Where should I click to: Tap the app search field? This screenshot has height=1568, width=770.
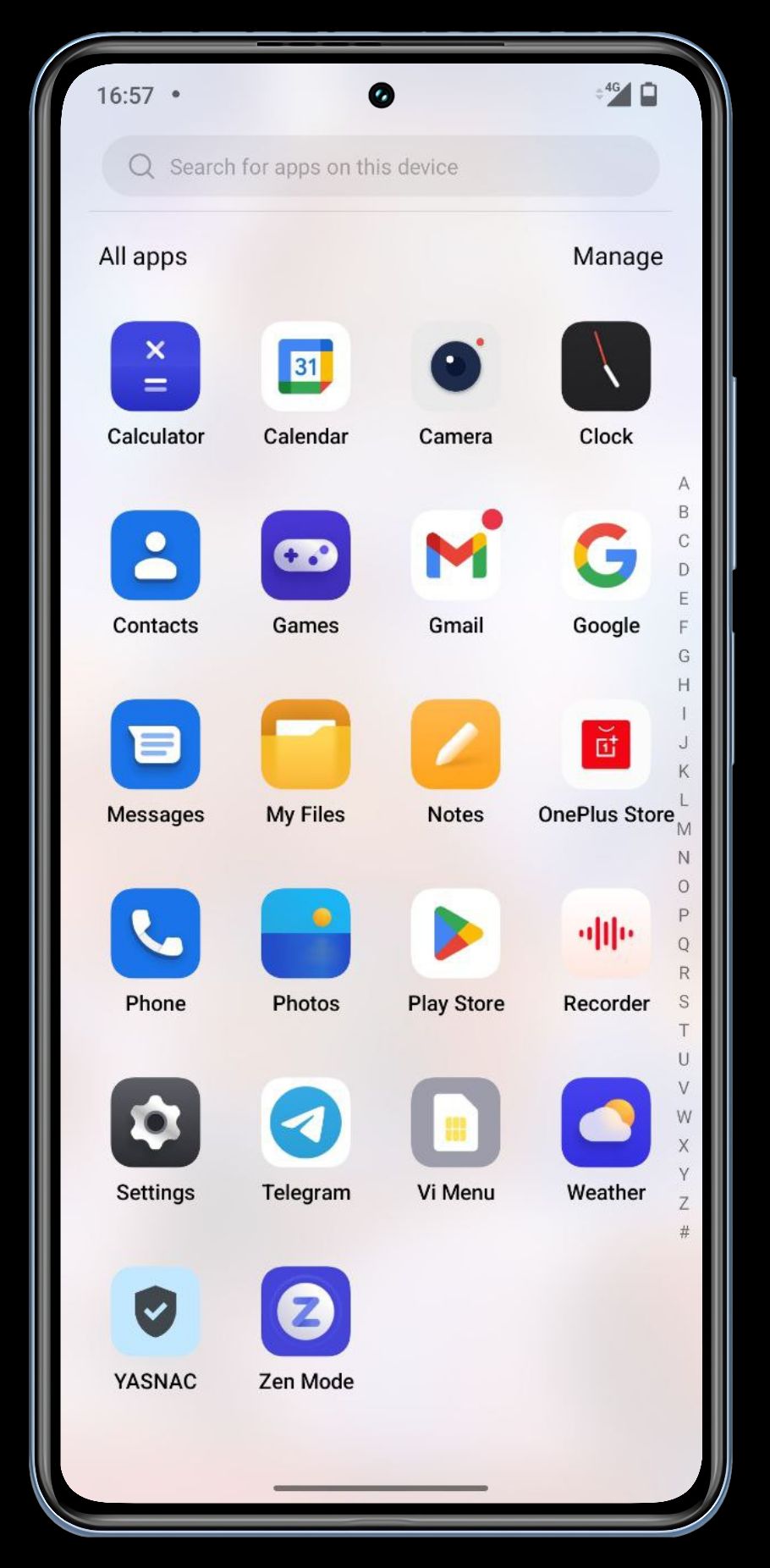[381, 167]
